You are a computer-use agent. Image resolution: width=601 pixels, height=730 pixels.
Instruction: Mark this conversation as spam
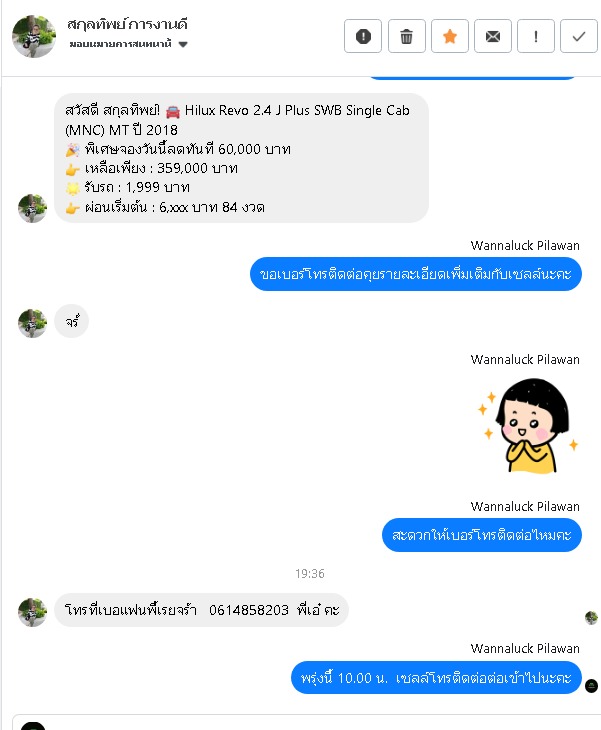coord(363,36)
